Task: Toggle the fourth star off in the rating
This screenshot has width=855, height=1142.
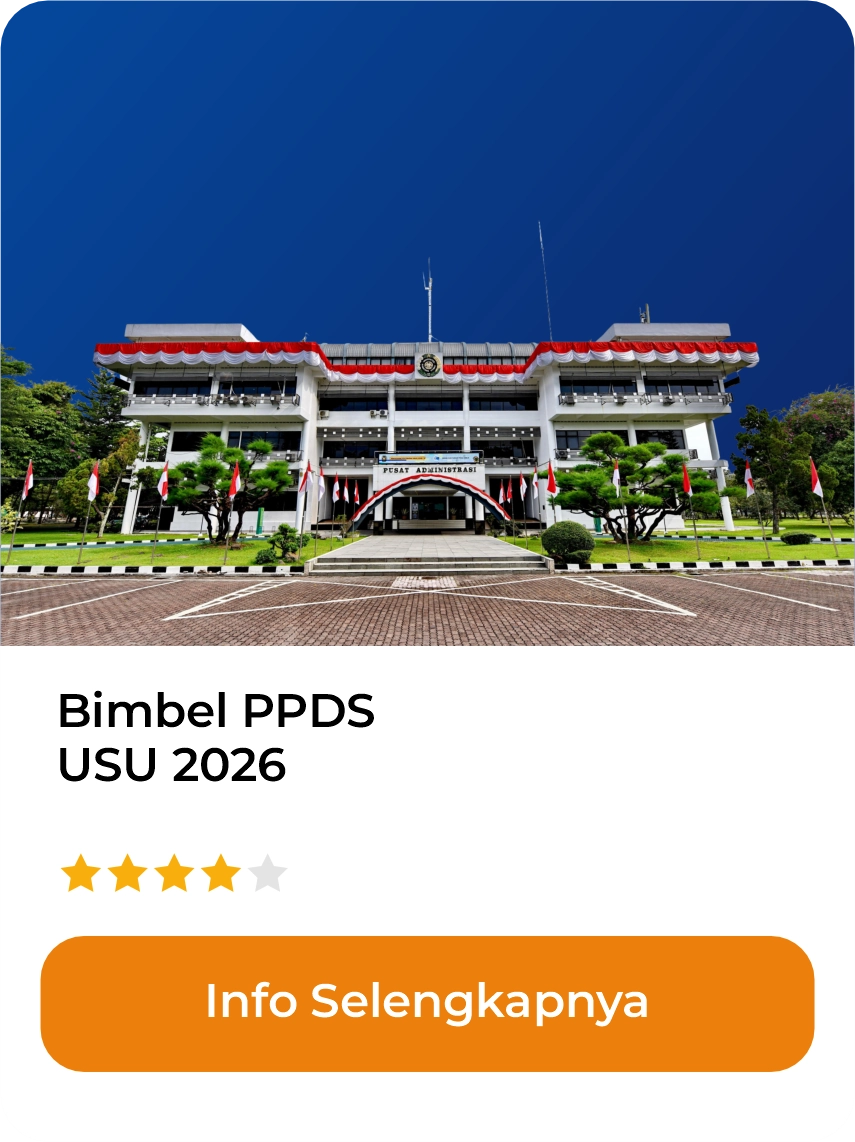Action: coord(220,870)
